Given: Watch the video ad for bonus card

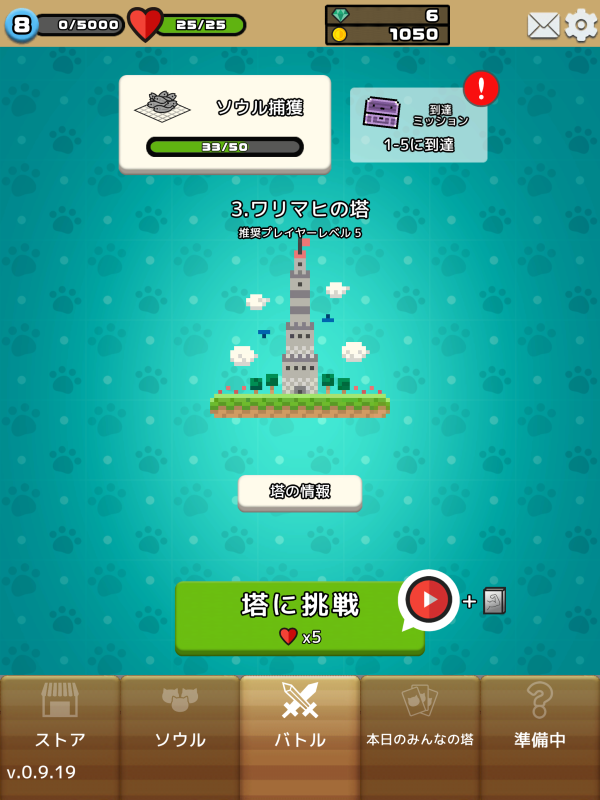Looking at the screenshot, I should tap(428, 600).
